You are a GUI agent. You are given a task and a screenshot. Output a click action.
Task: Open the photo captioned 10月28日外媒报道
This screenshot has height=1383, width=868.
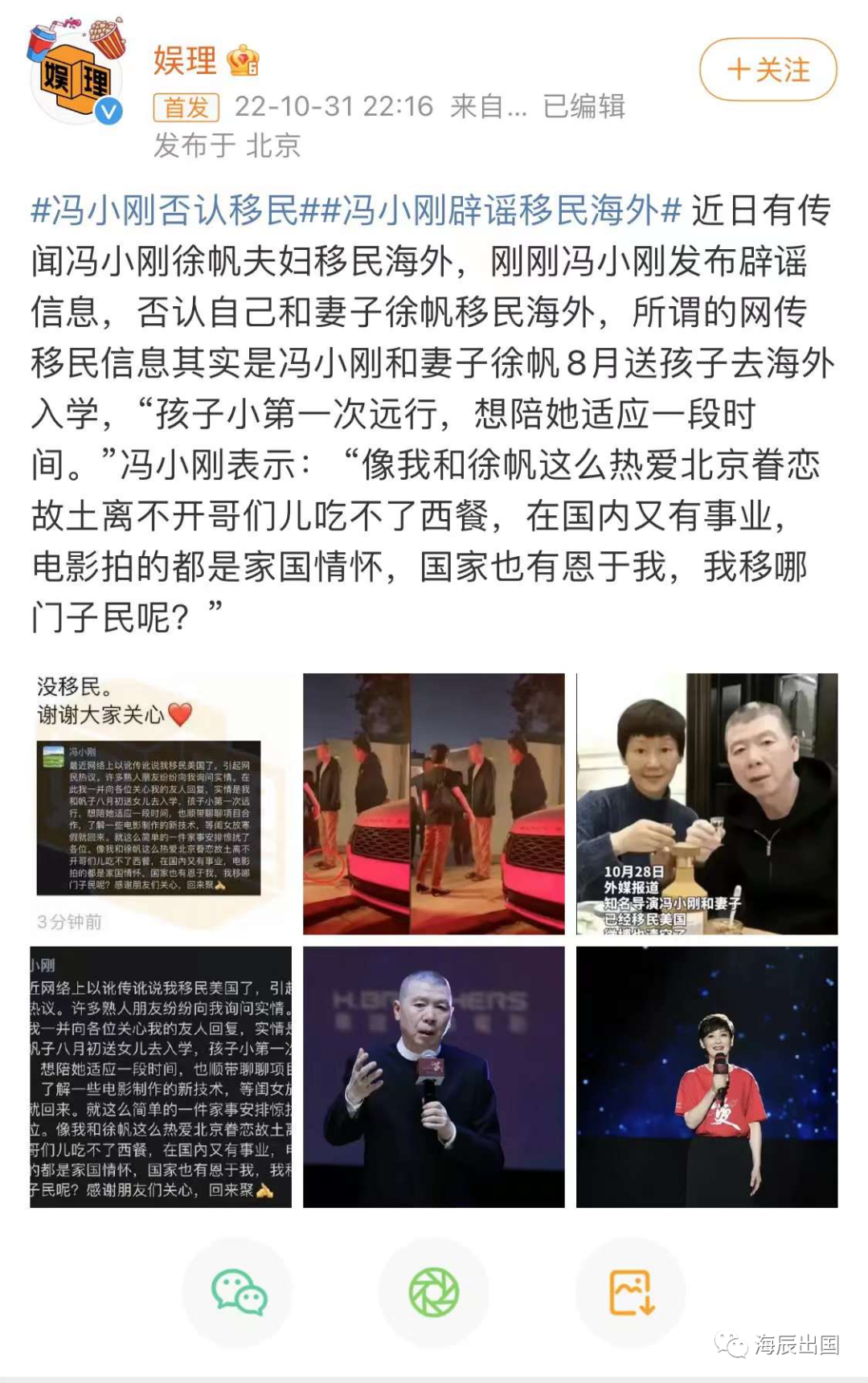(x=706, y=803)
